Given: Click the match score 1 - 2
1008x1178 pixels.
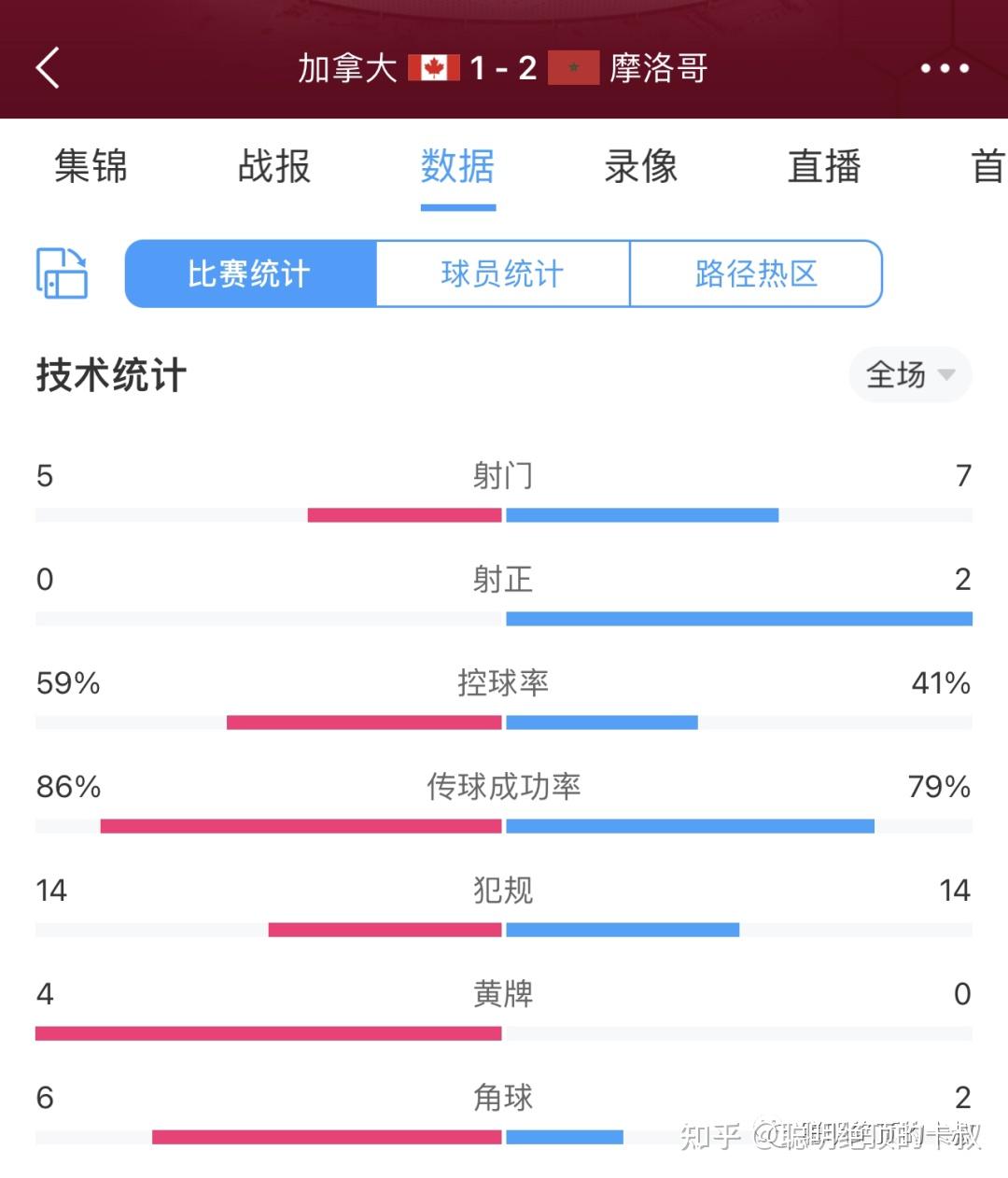Looking at the screenshot, I should tap(506, 67).
